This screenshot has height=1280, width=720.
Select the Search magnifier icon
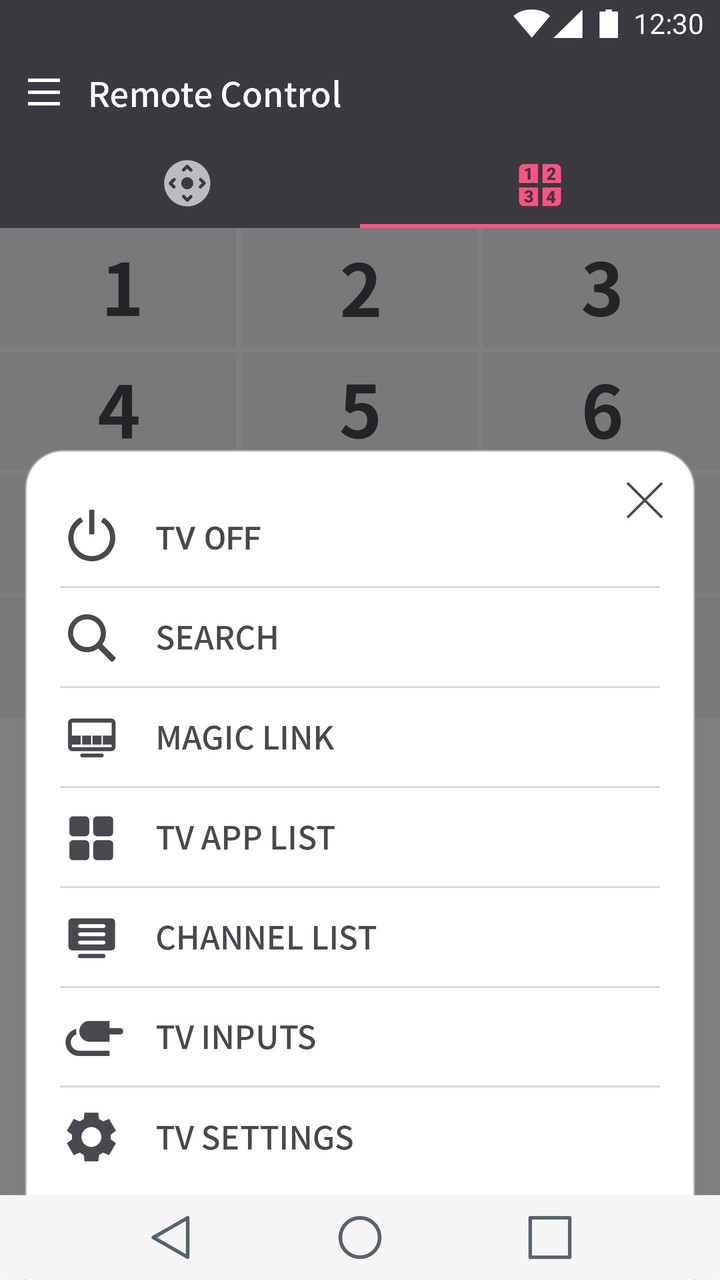(x=91, y=637)
